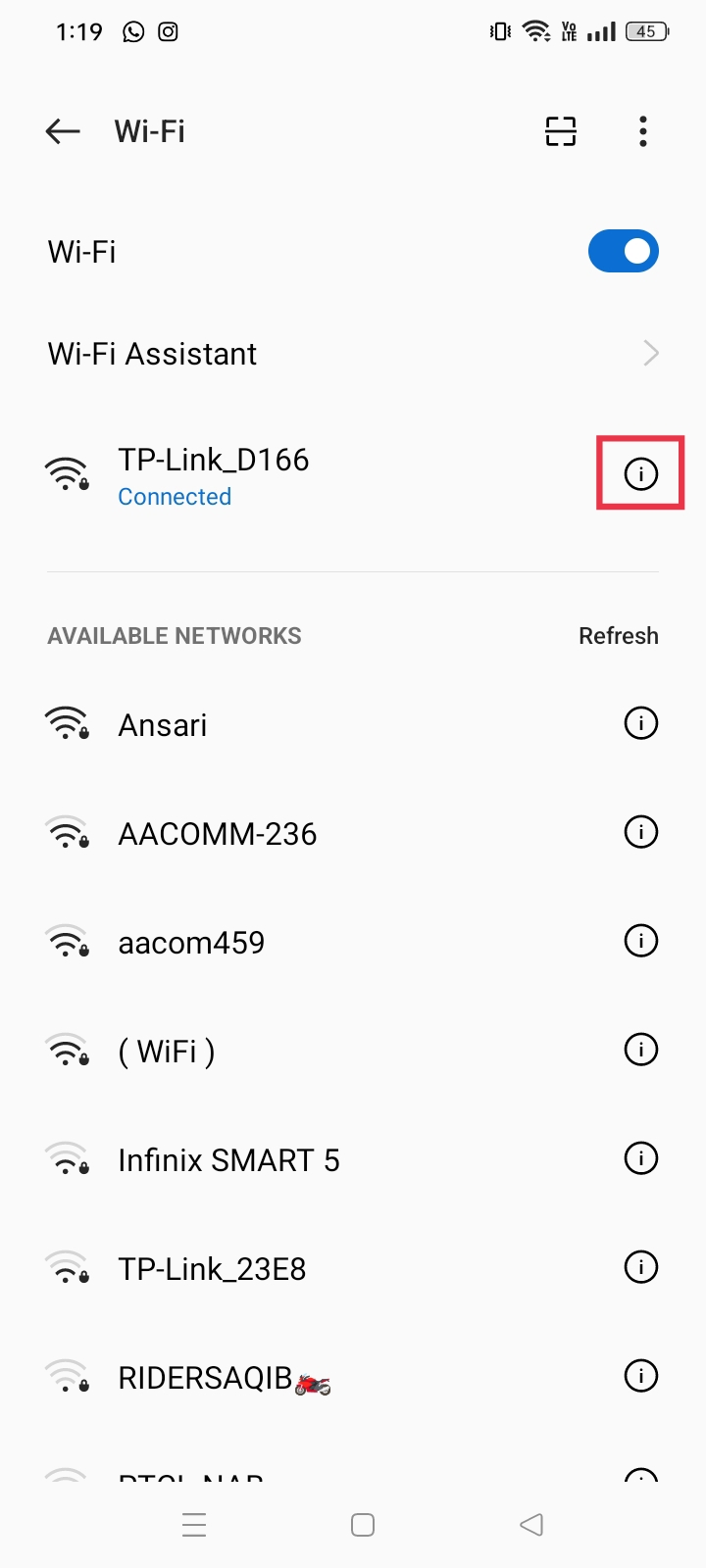Open the three-dot overflow menu

click(x=642, y=131)
